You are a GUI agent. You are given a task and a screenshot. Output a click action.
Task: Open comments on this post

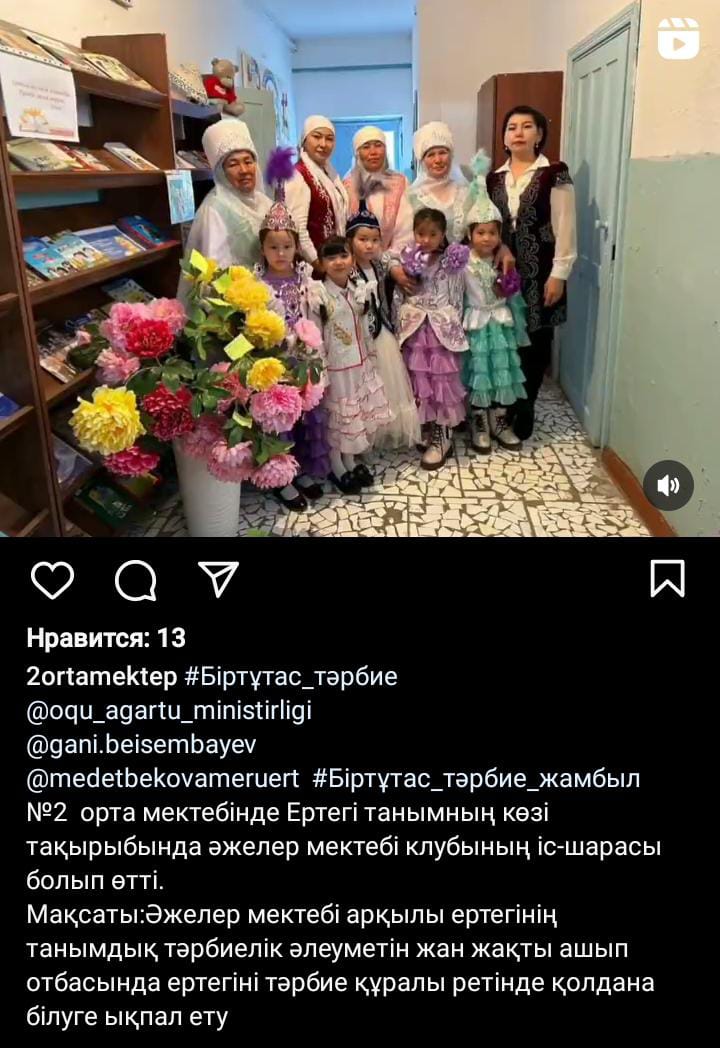point(135,579)
